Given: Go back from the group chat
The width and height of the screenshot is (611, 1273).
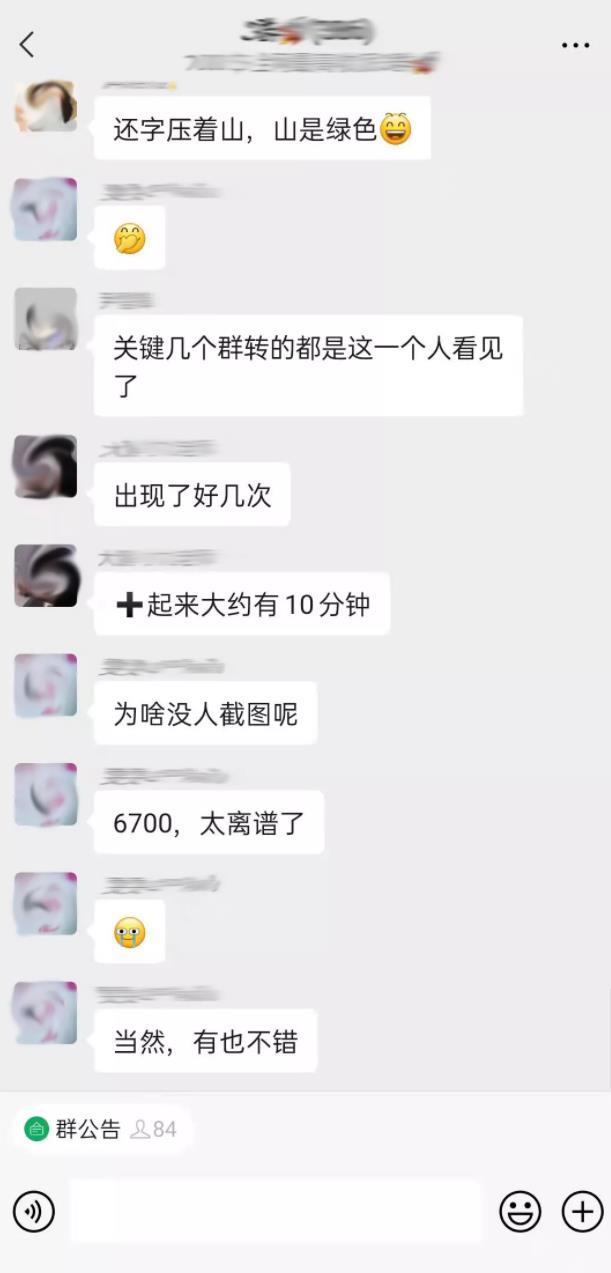Looking at the screenshot, I should [27, 44].
